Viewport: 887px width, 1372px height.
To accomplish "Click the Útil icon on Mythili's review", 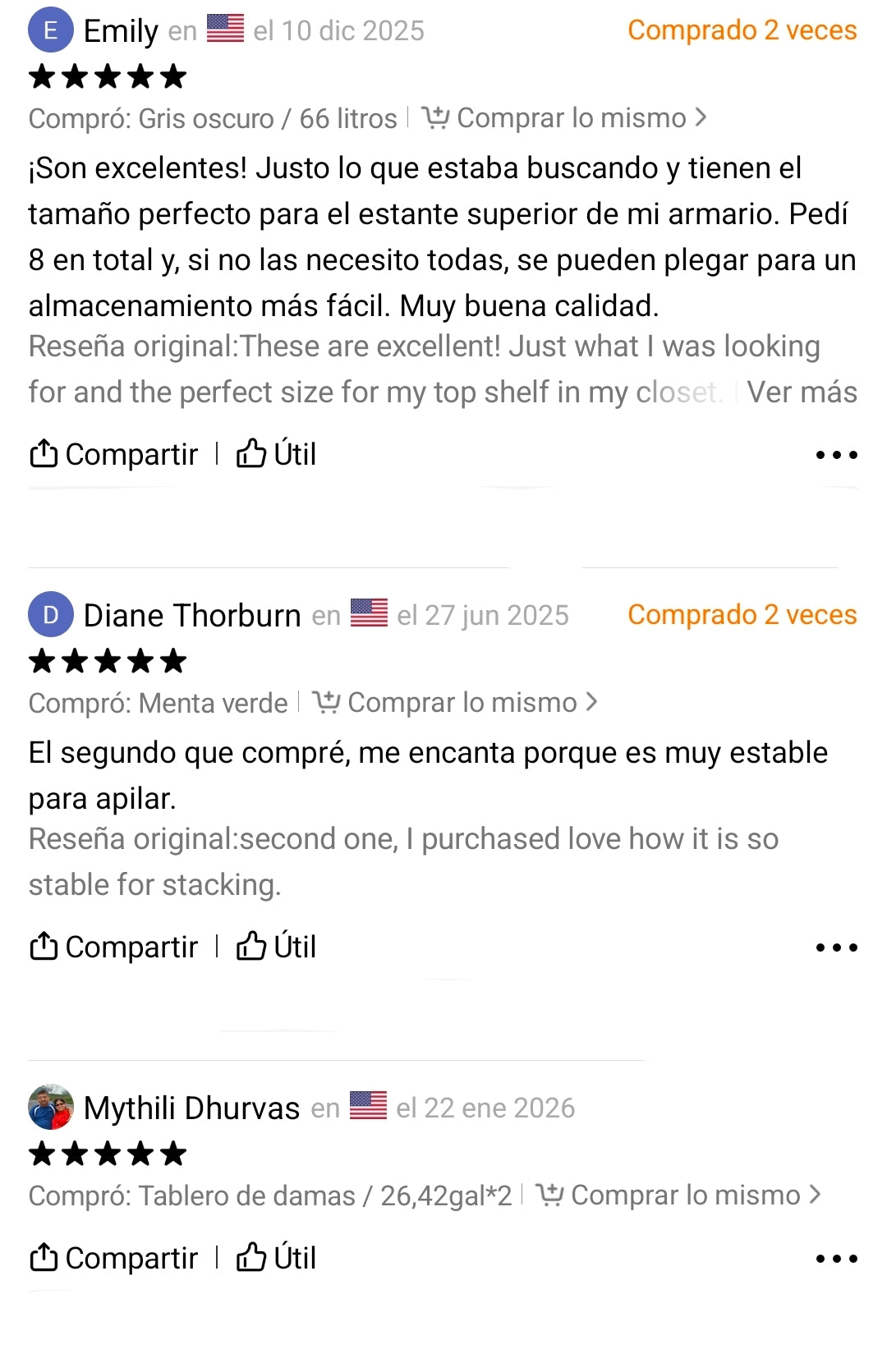I will tap(253, 1257).
